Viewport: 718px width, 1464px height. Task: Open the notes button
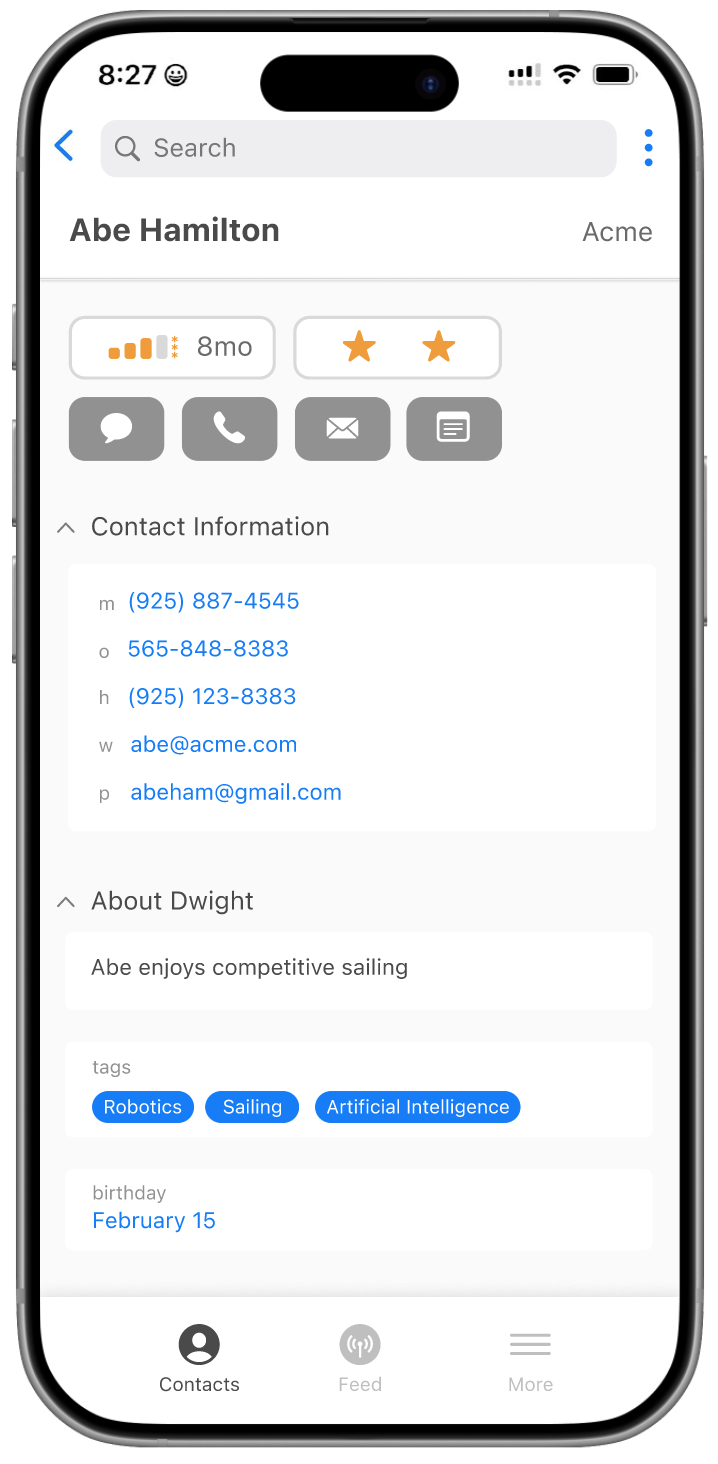pyautogui.click(x=454, y=429)
